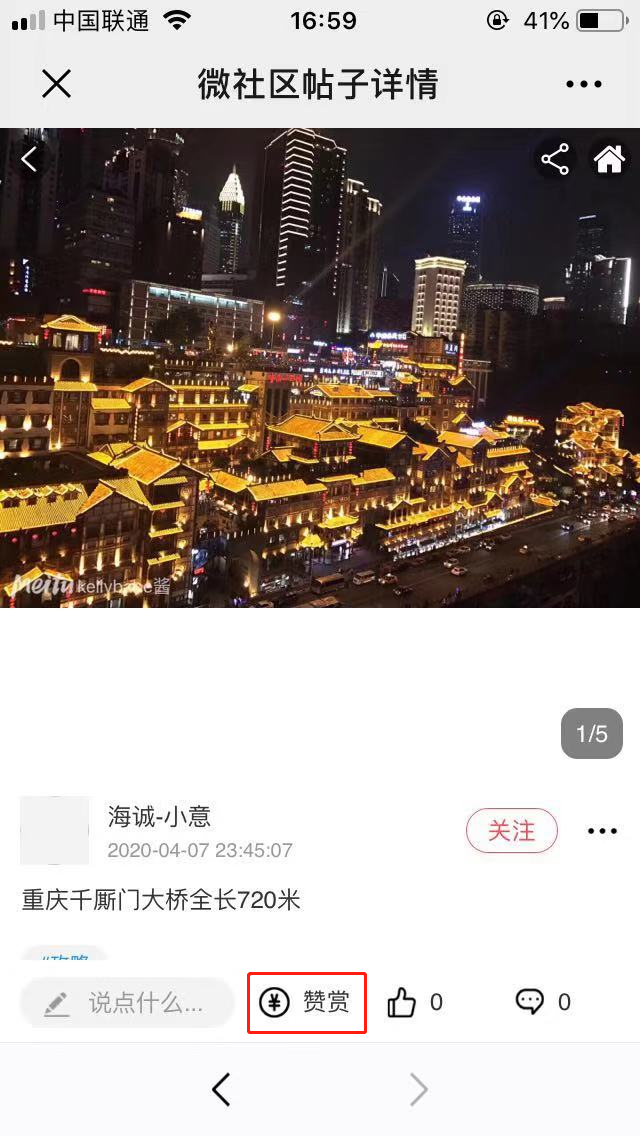Open the title bar overflow menu
The width and height of the screenshot is (640, 1136).
(x=584, y=84)
